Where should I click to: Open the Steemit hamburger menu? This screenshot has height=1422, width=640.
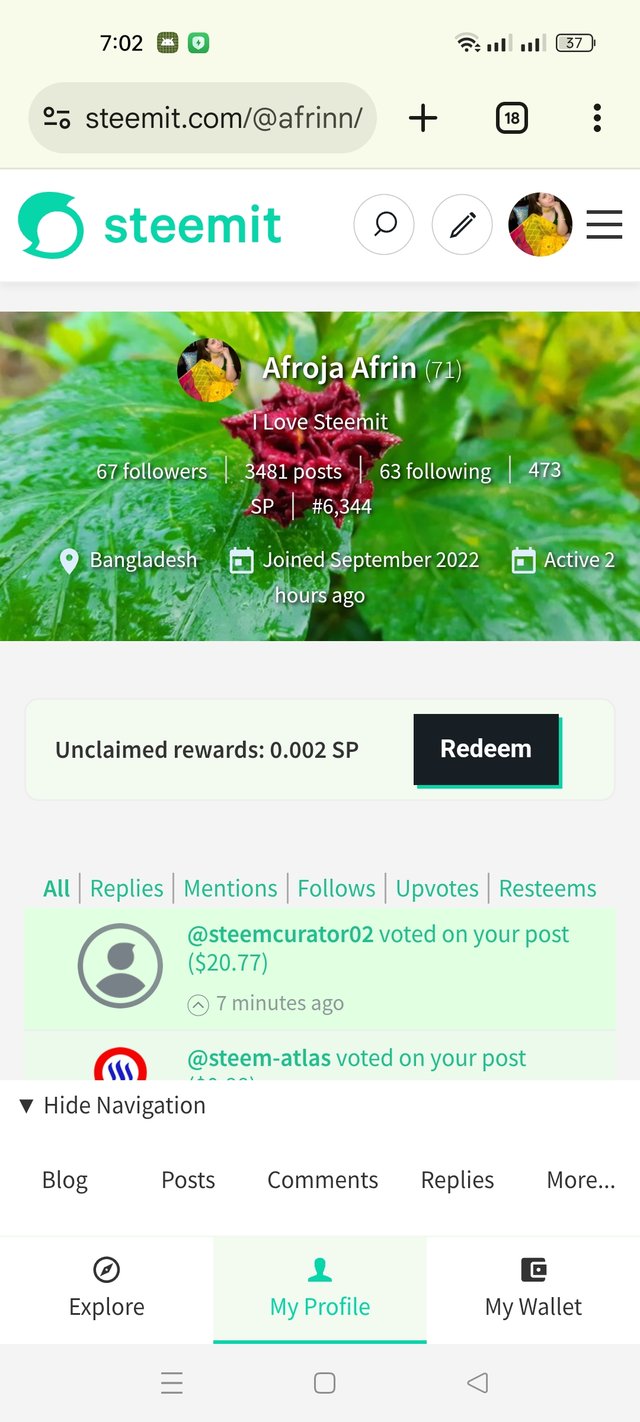pos(604,225)
